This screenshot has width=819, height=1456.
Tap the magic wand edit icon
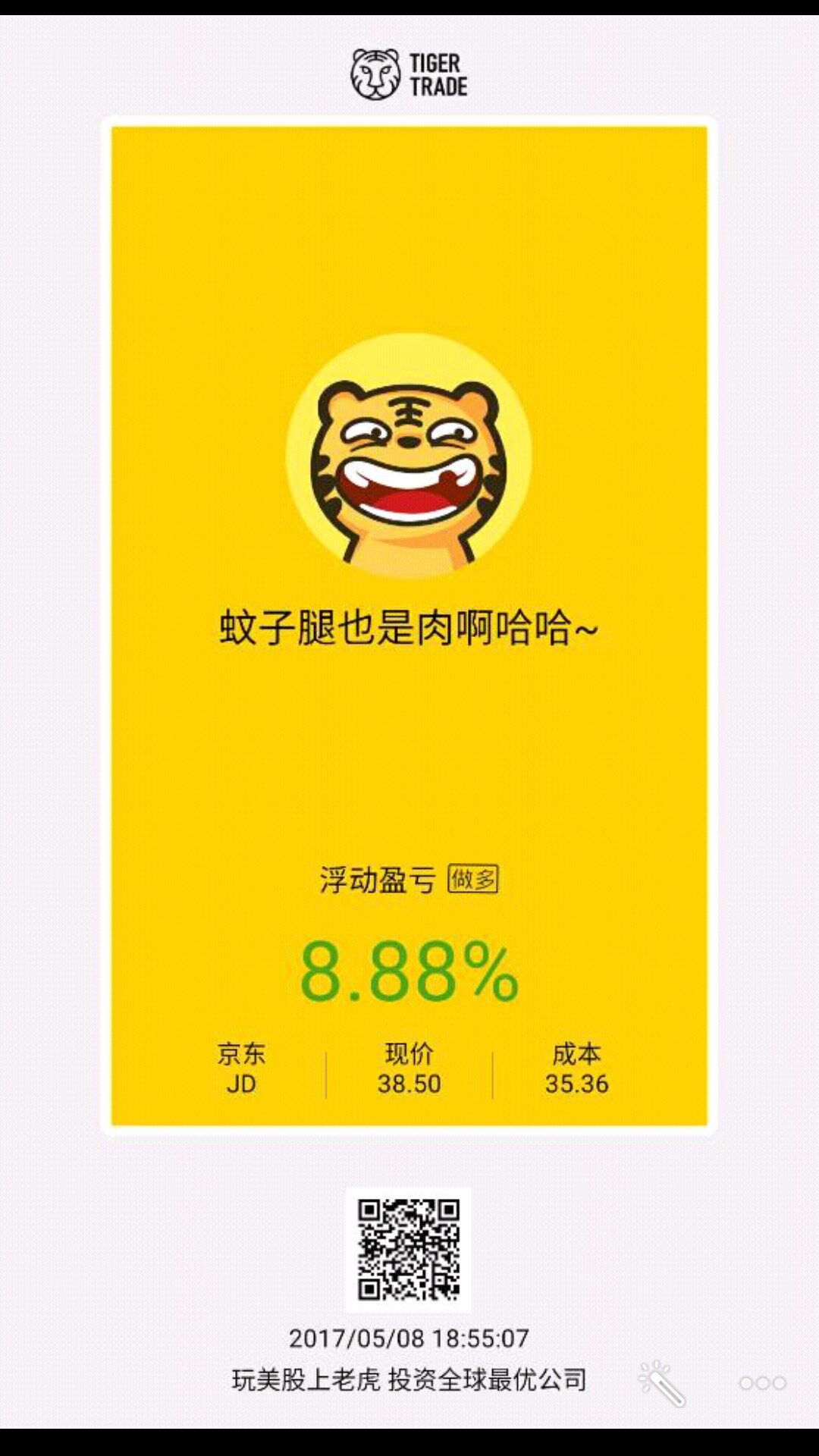pyautogui.click(x=662, y=1383)
